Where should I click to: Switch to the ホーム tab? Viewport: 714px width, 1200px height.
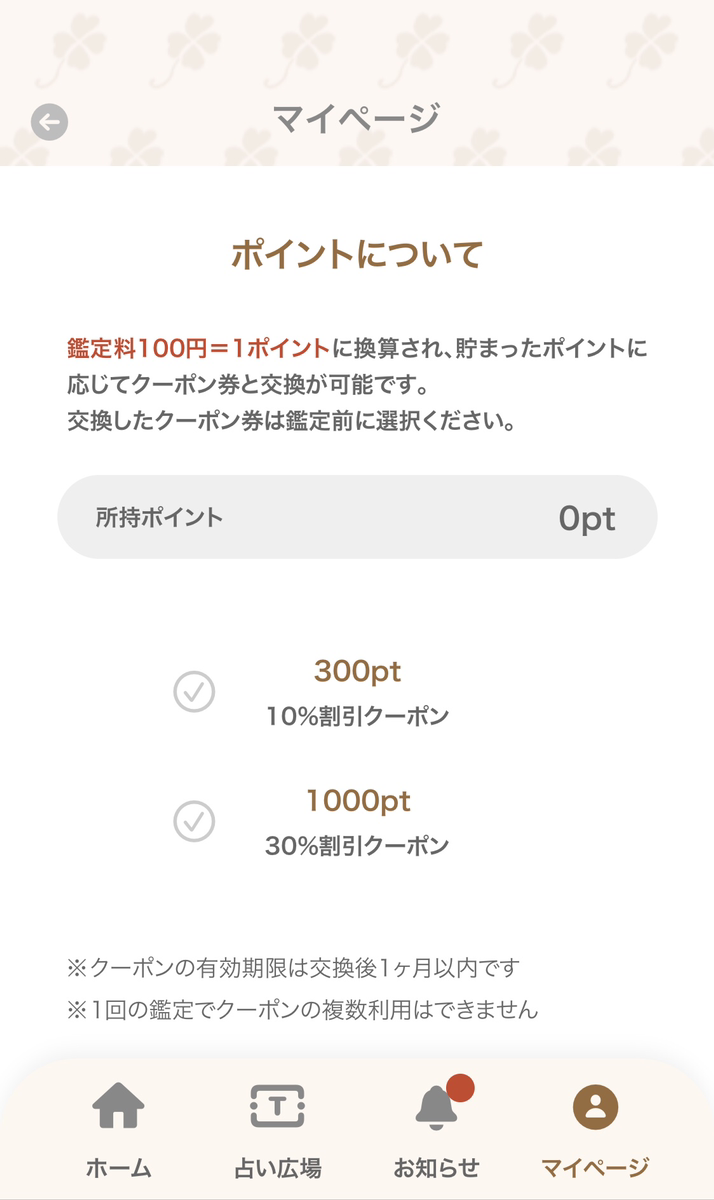[118, 1128]
